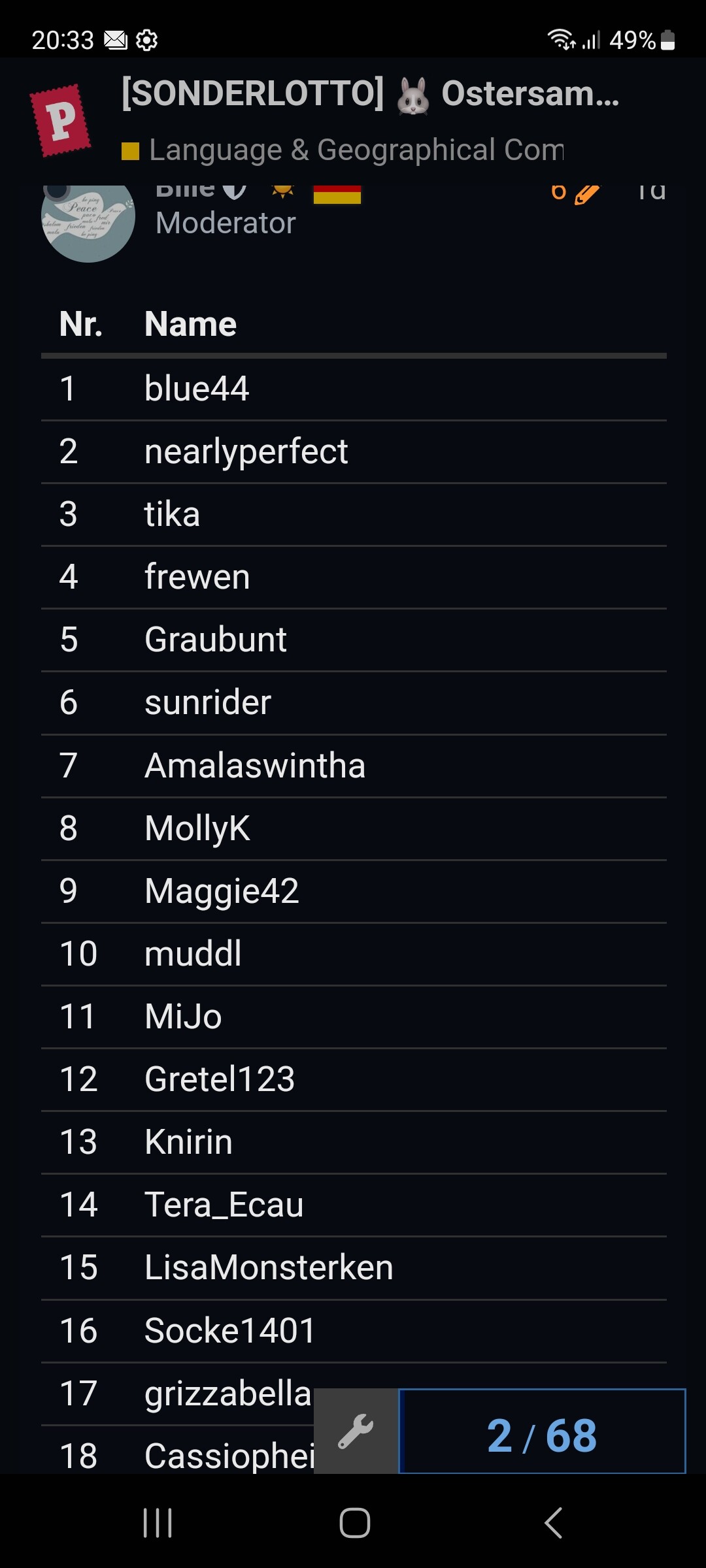Open the 2 / 68 post navigator
This screenshot has height=1568, width=706.
(x=542, y=1431)
